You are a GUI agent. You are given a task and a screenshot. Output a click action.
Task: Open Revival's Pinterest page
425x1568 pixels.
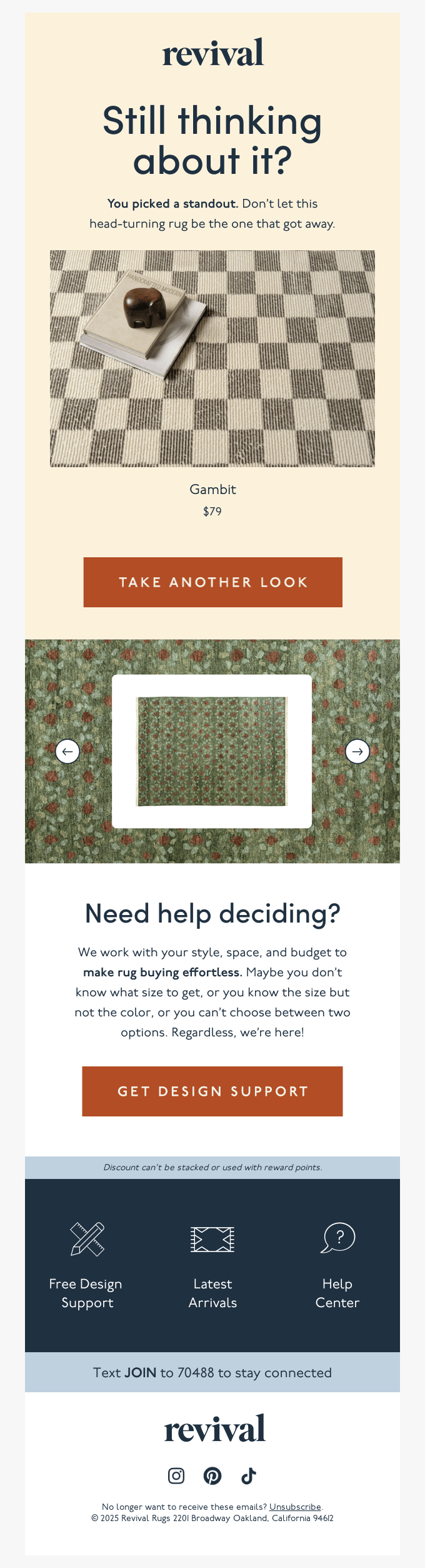click(x=212, y=1475)
